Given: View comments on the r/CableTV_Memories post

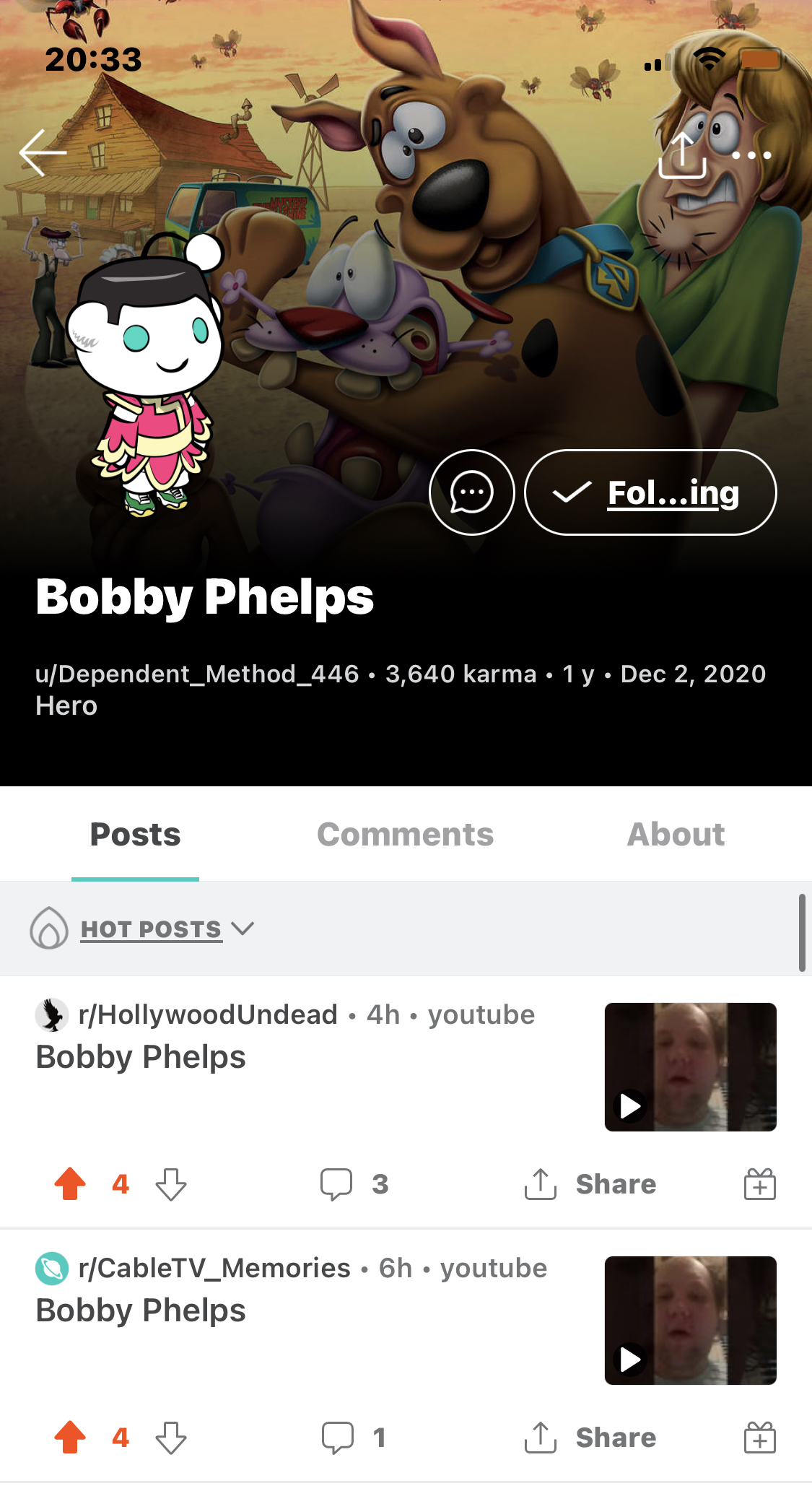Looking at the screenshot, I should [354, 1438].
